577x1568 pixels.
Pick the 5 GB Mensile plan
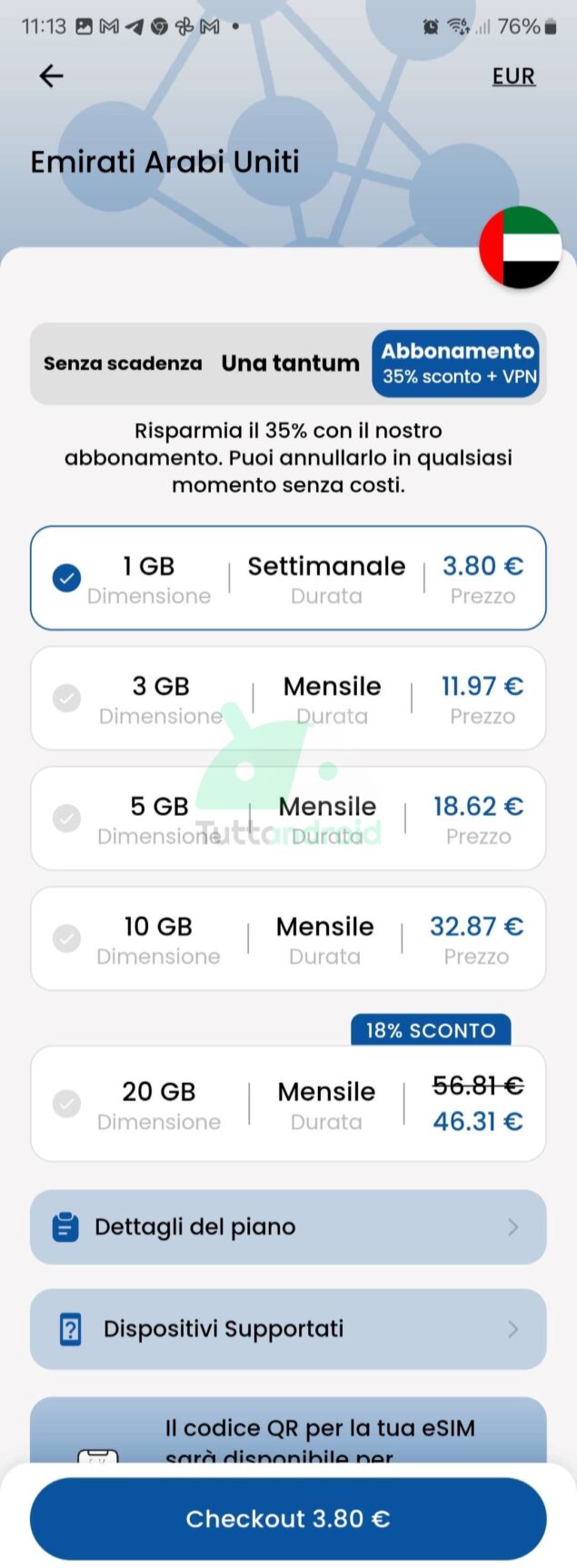[288, 819]
